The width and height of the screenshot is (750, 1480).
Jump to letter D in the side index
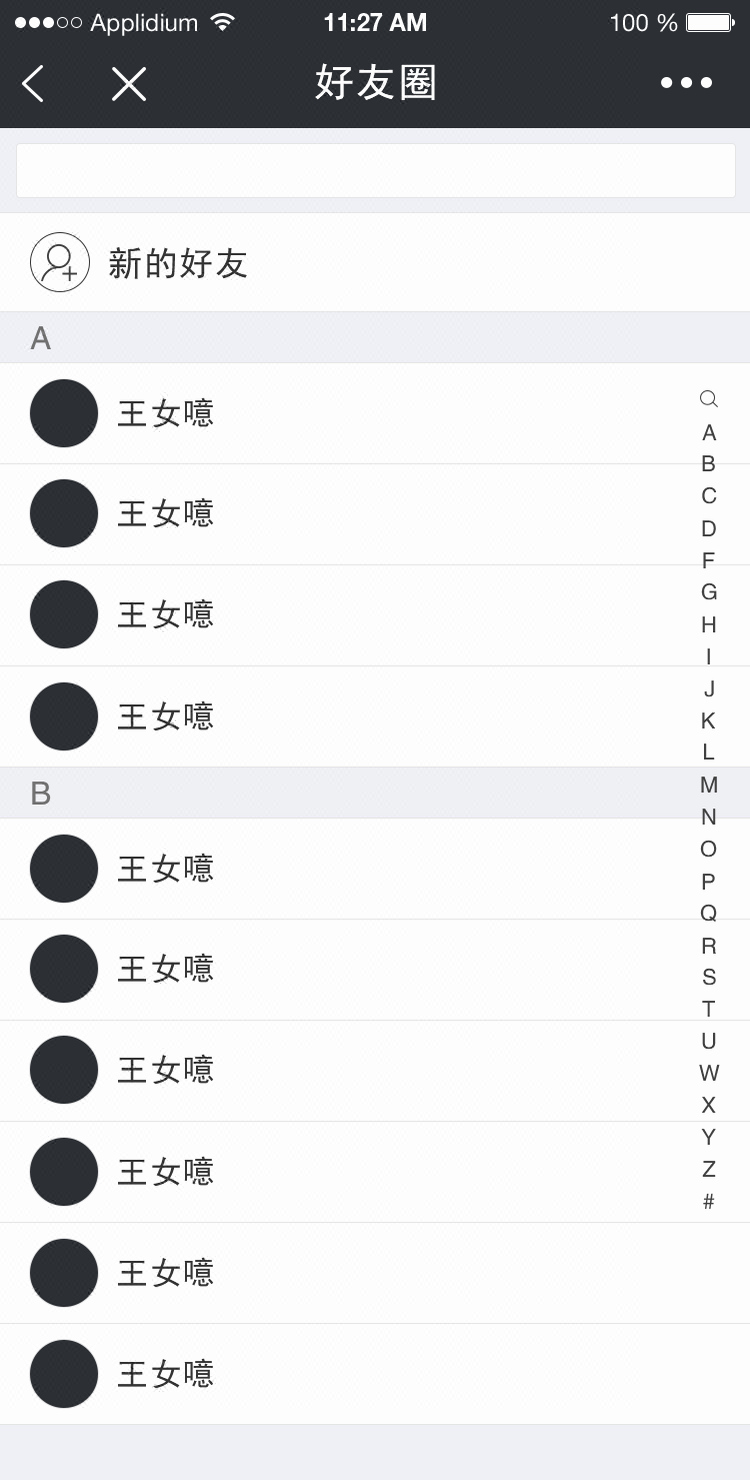point(708,528)
